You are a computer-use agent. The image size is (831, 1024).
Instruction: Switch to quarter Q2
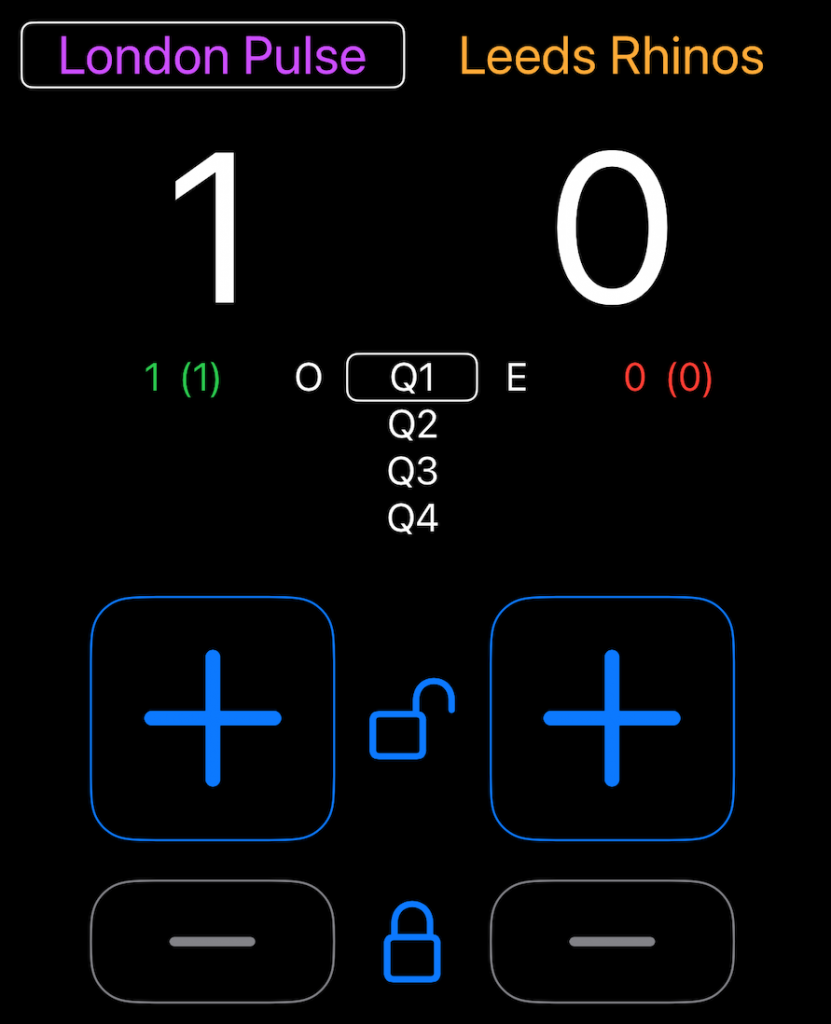point(413,425)
